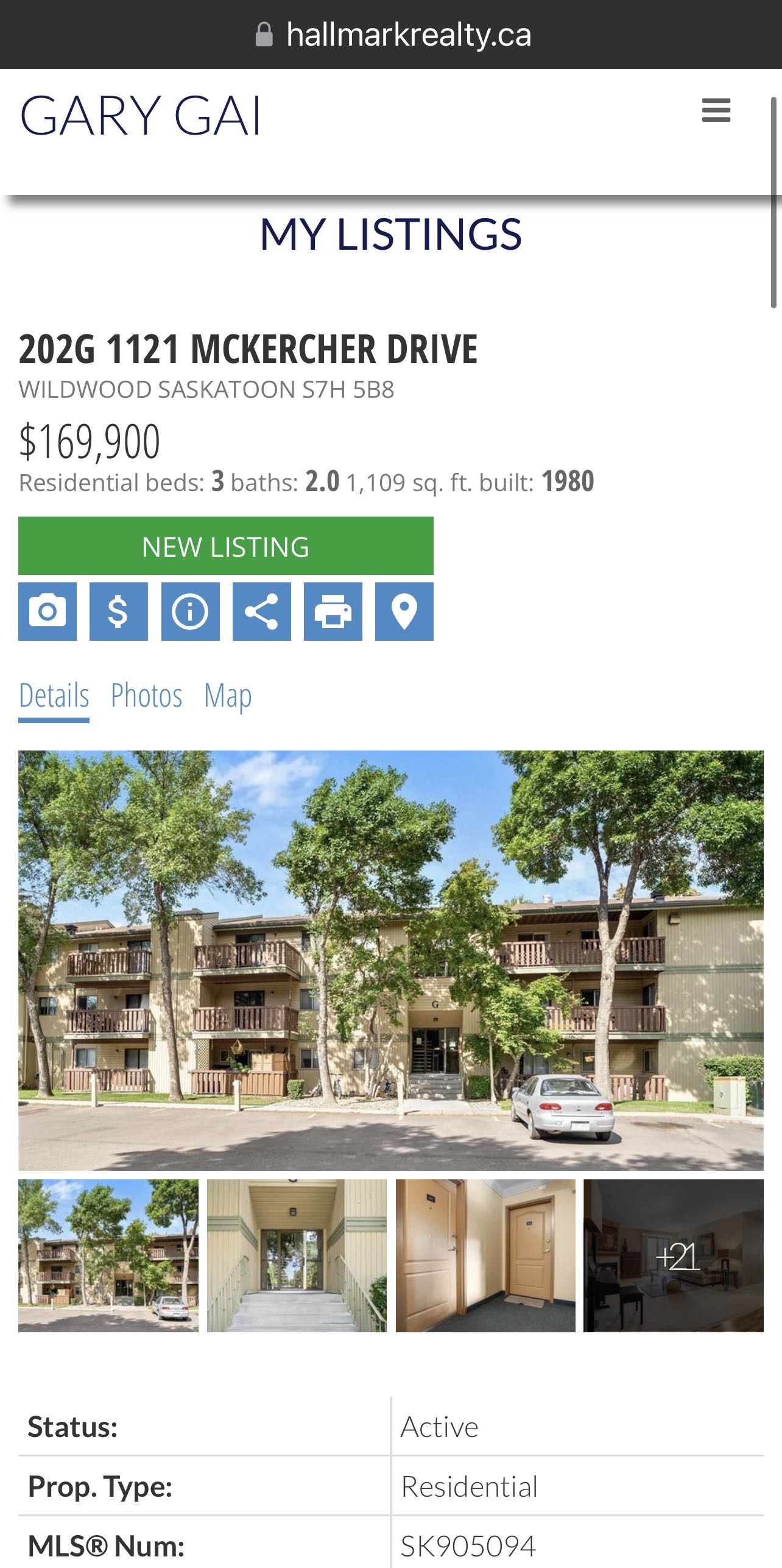View the entrance stairway thumbnail
The width and height of the screenshot is (782, 1568).
point(297,1255)
